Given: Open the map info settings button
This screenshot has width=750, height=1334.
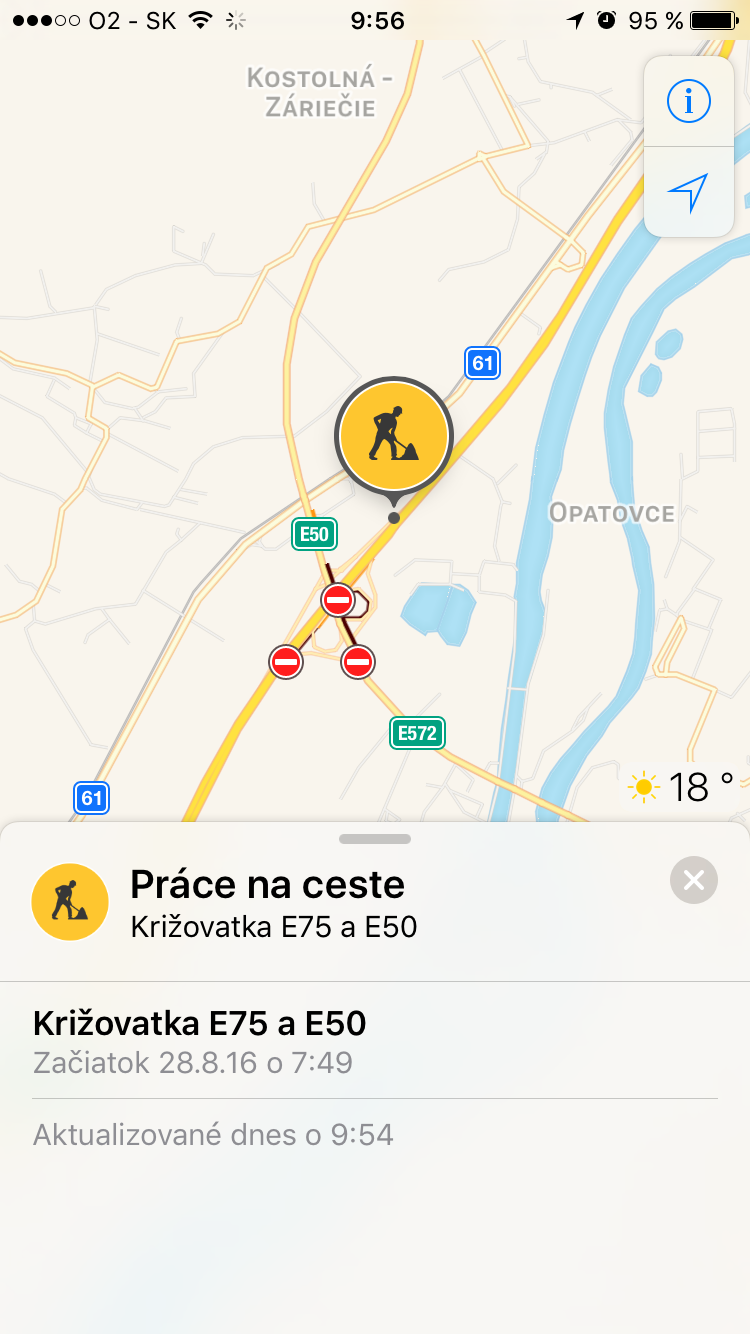Looking at the screenshot, I should tap(689, 102).
